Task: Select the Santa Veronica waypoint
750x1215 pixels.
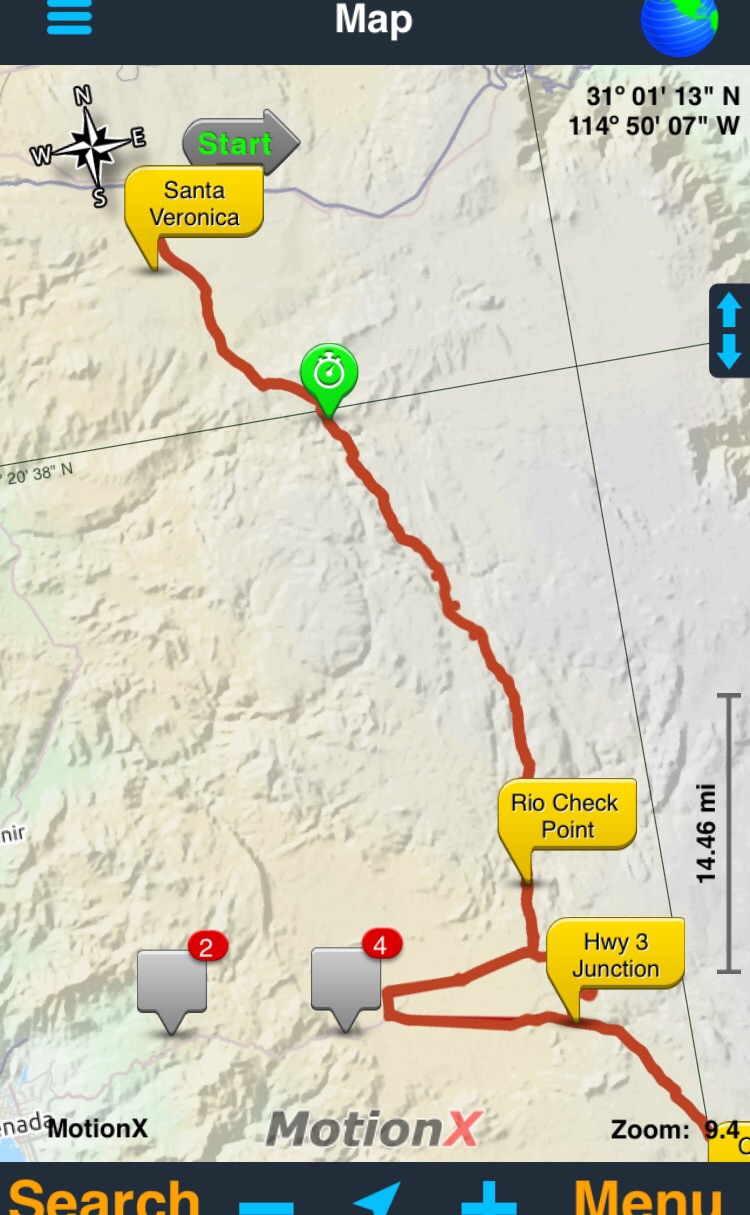Action: tap(194, 204)
